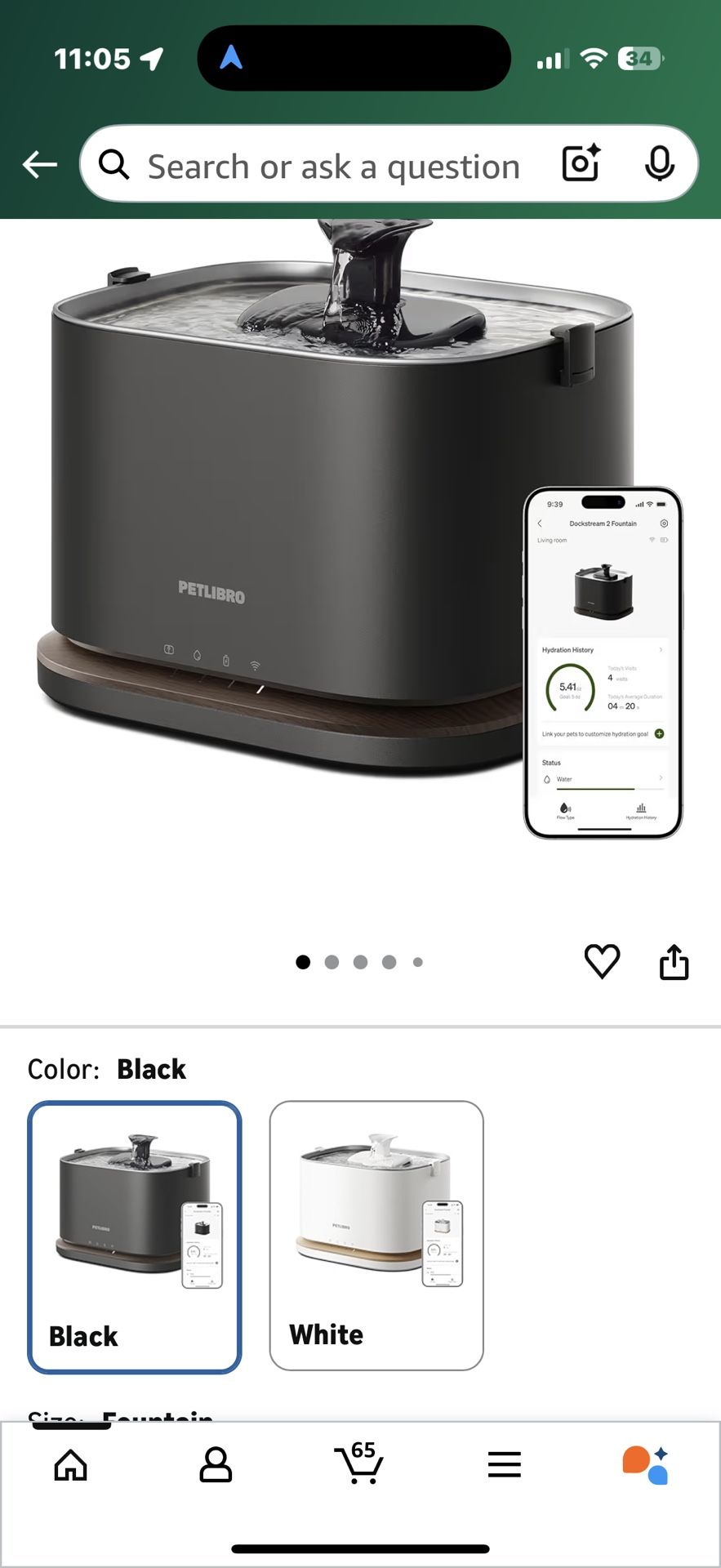Share this product listing
Screen dimensions: 721x1568
[674, 962]
